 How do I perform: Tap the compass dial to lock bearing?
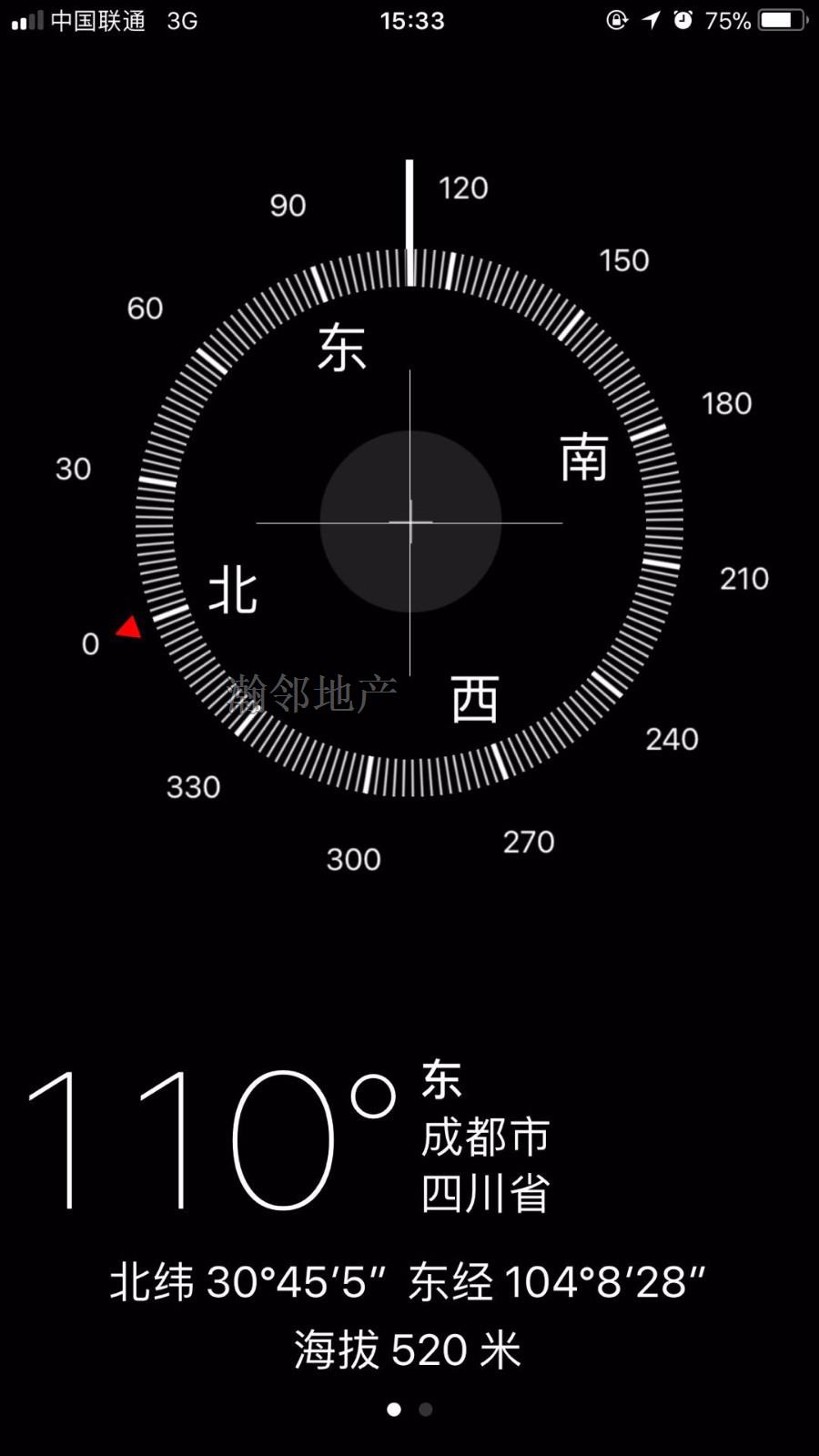point(409,522)
